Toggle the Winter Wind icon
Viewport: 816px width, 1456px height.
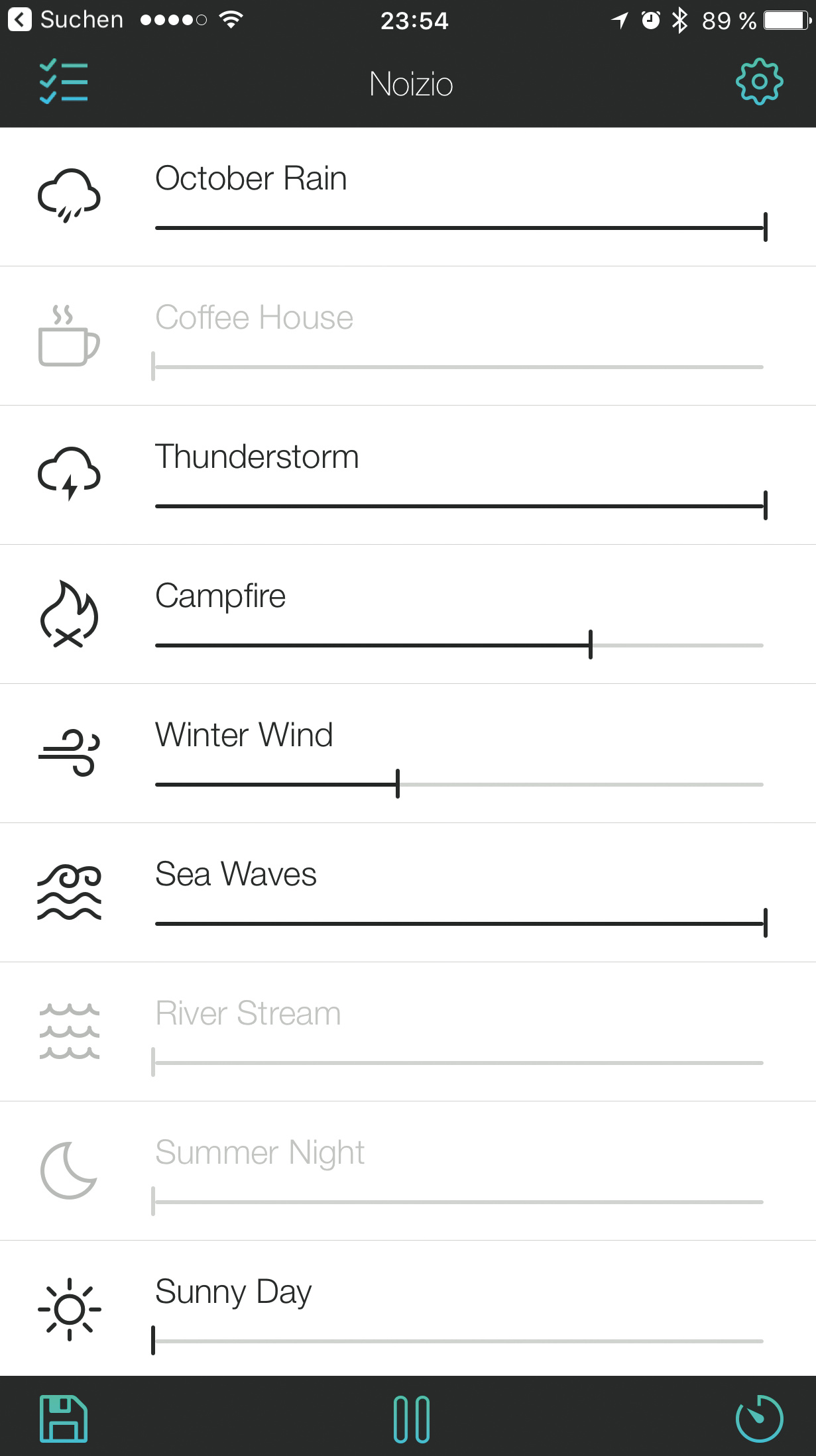pos(69,754)
